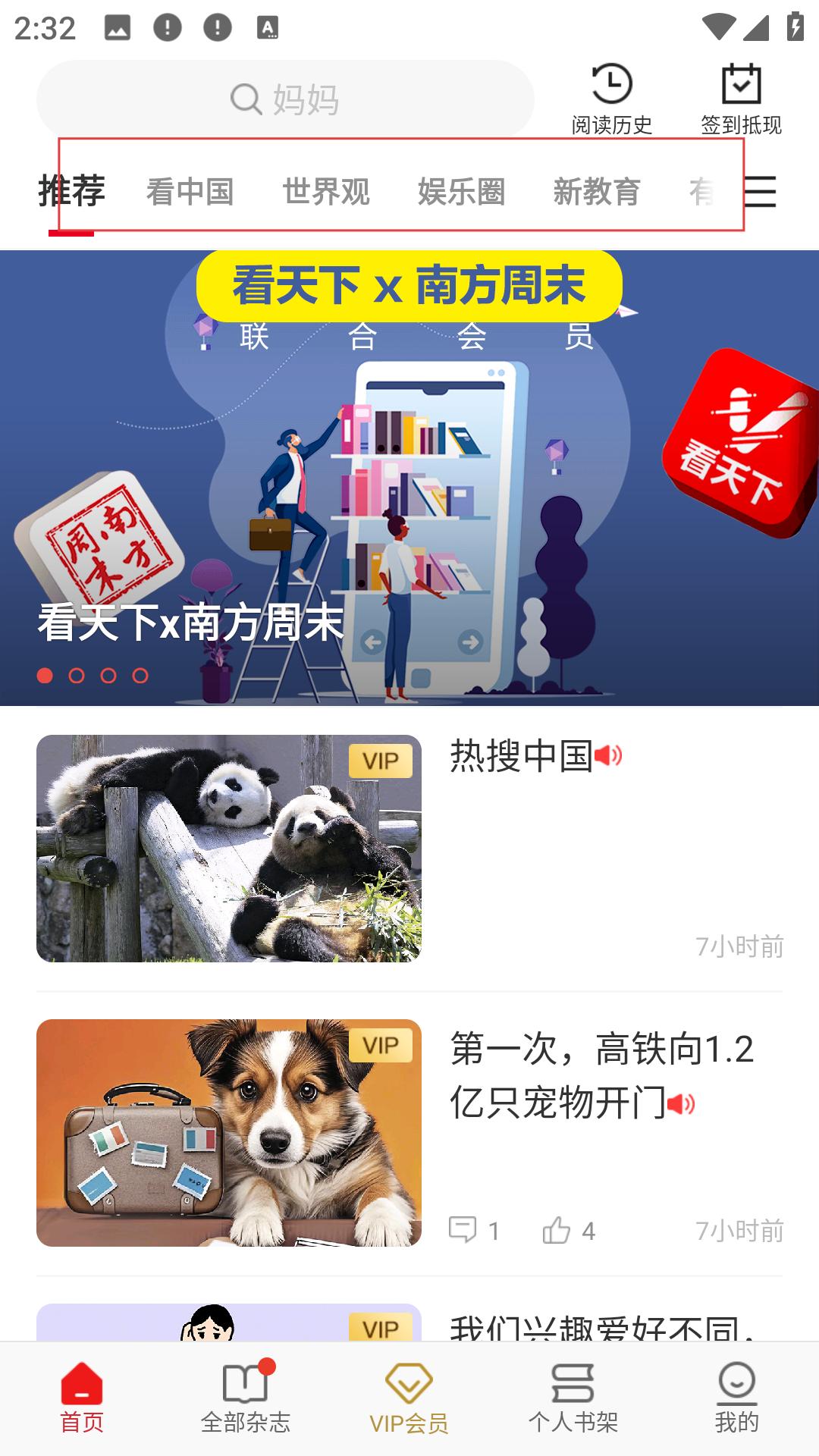Viewport: 819px width, 1456px height.
Task: Go to 个人书架 bookshelf
Action: [573, 1399]
